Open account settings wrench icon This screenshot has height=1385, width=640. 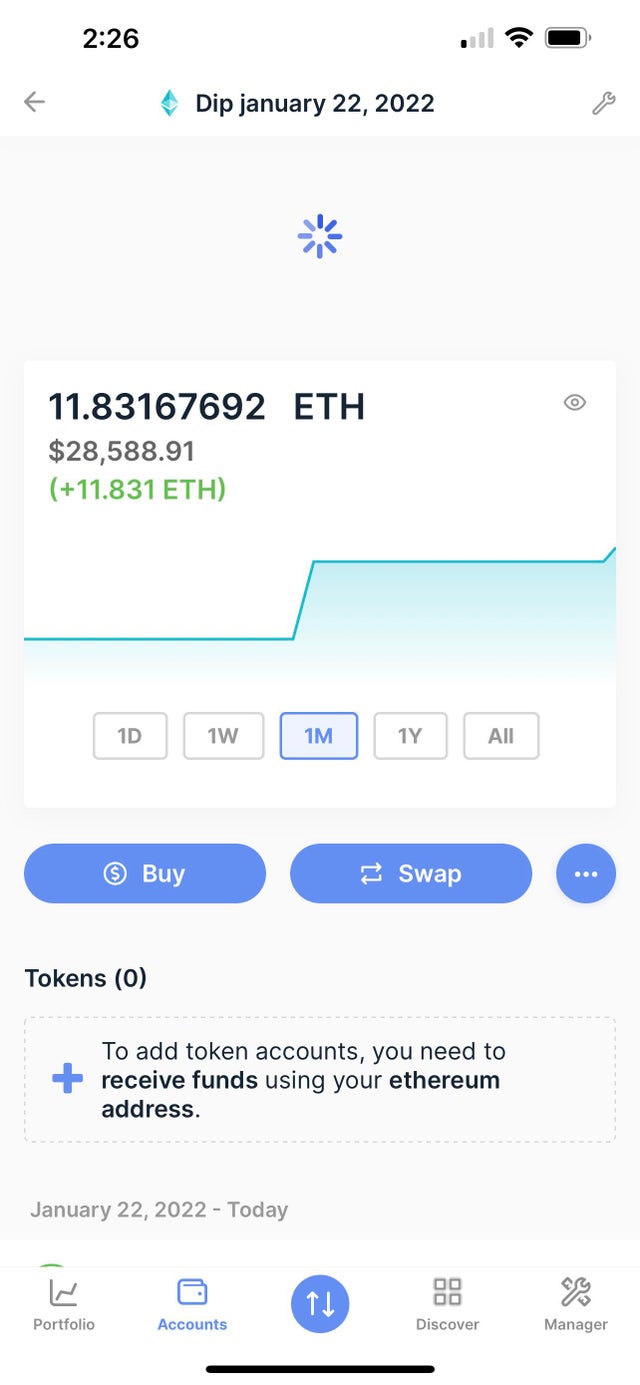[603, 103]
